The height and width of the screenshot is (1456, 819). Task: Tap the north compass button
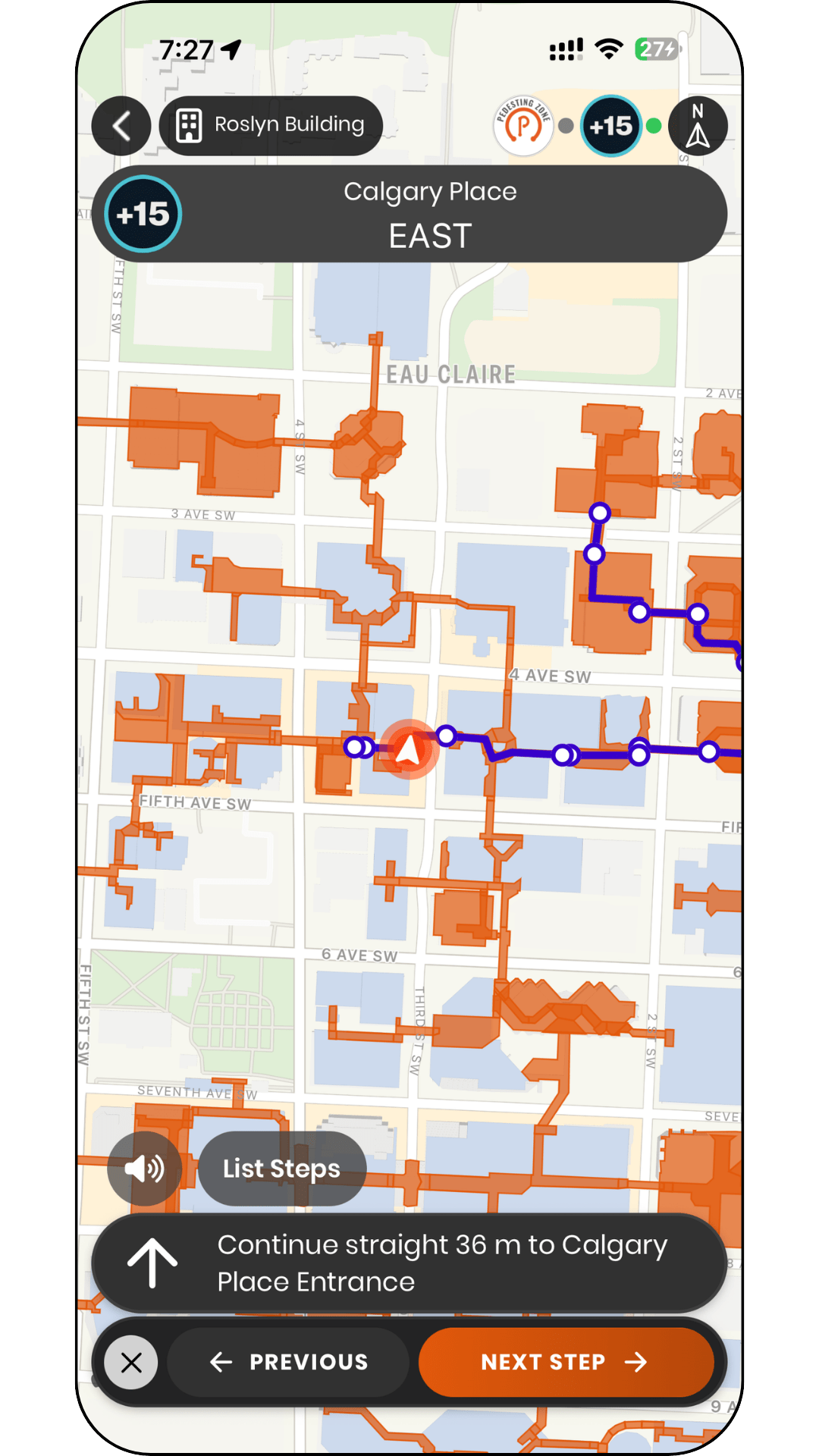(698, 126)
